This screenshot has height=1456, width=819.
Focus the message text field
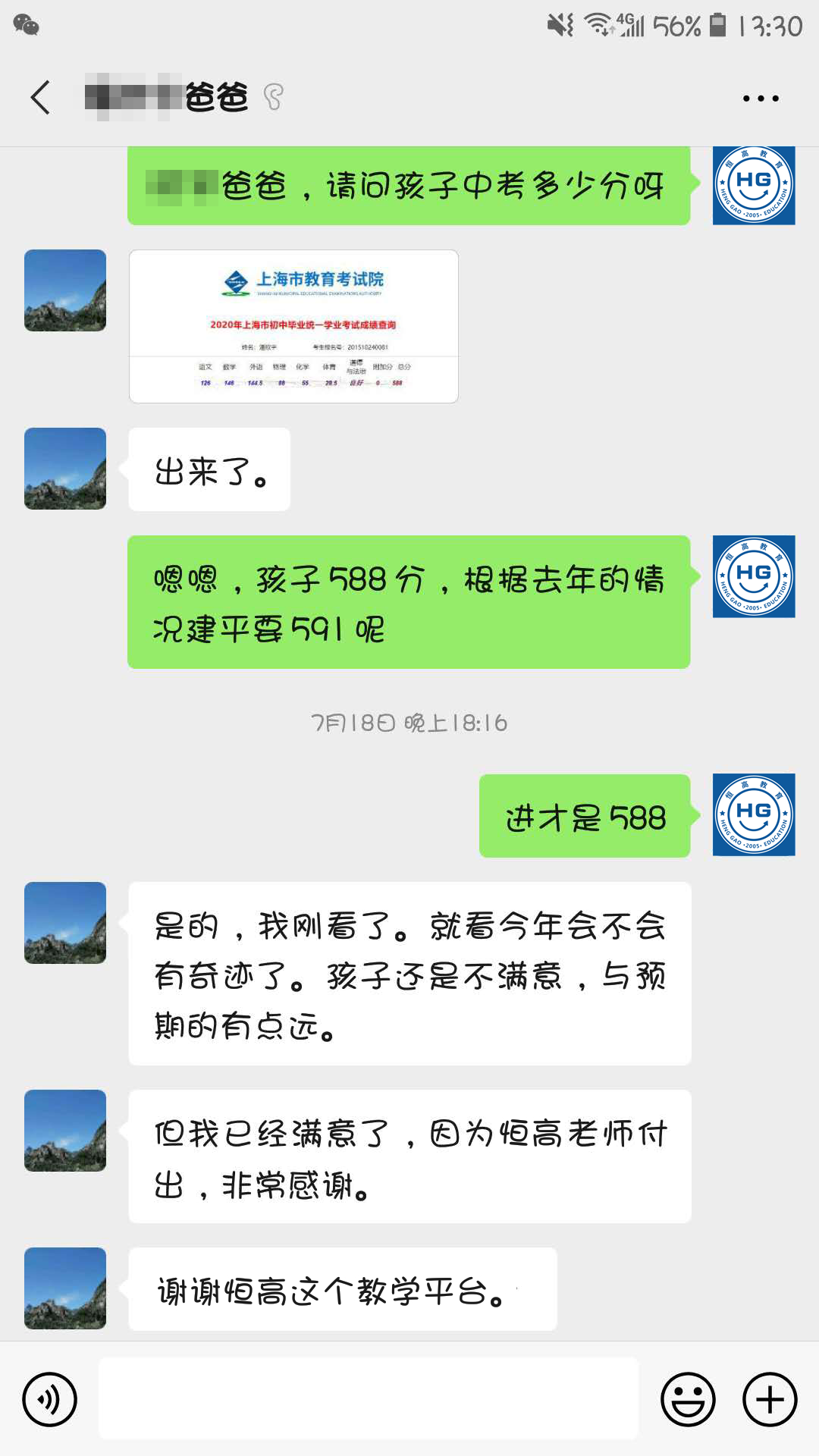pyautogui.click(x=369, y=1398)
